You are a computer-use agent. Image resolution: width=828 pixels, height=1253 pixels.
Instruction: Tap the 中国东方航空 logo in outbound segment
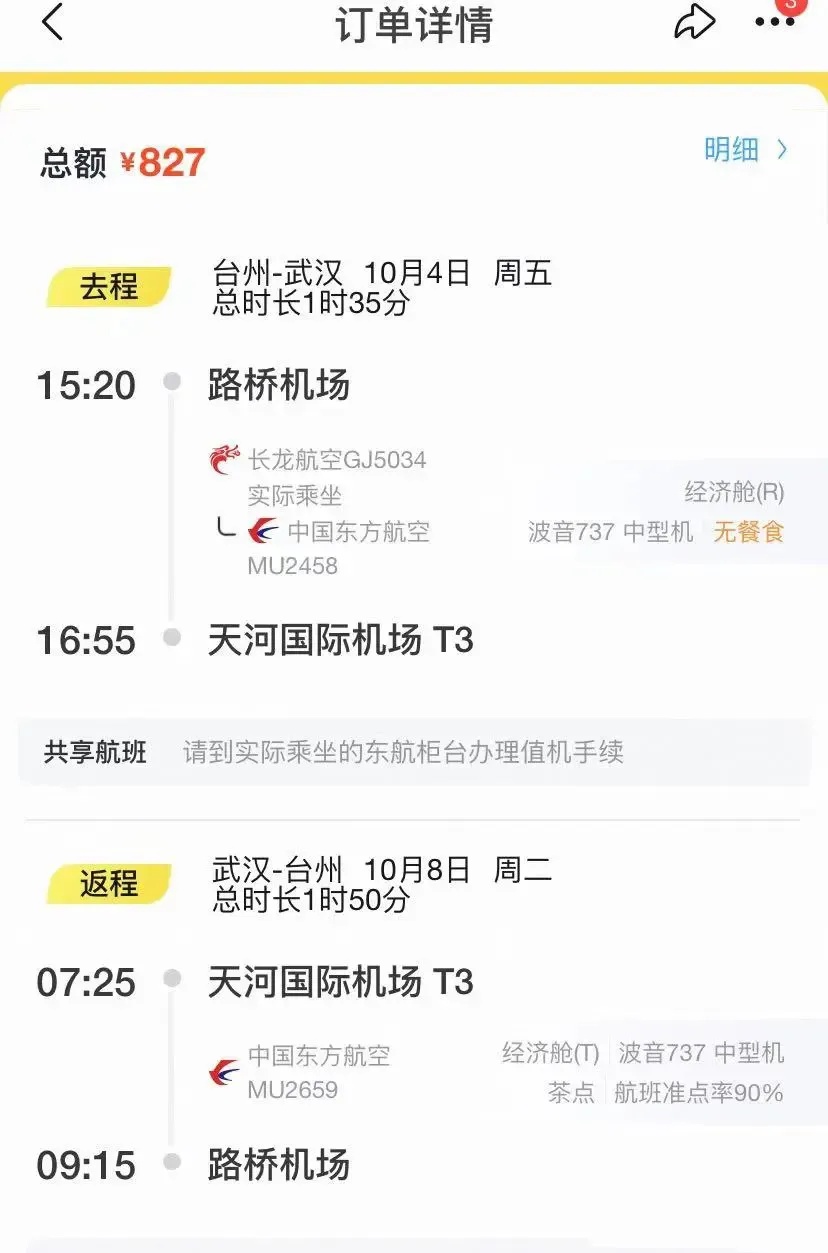[x=262, y=531]
